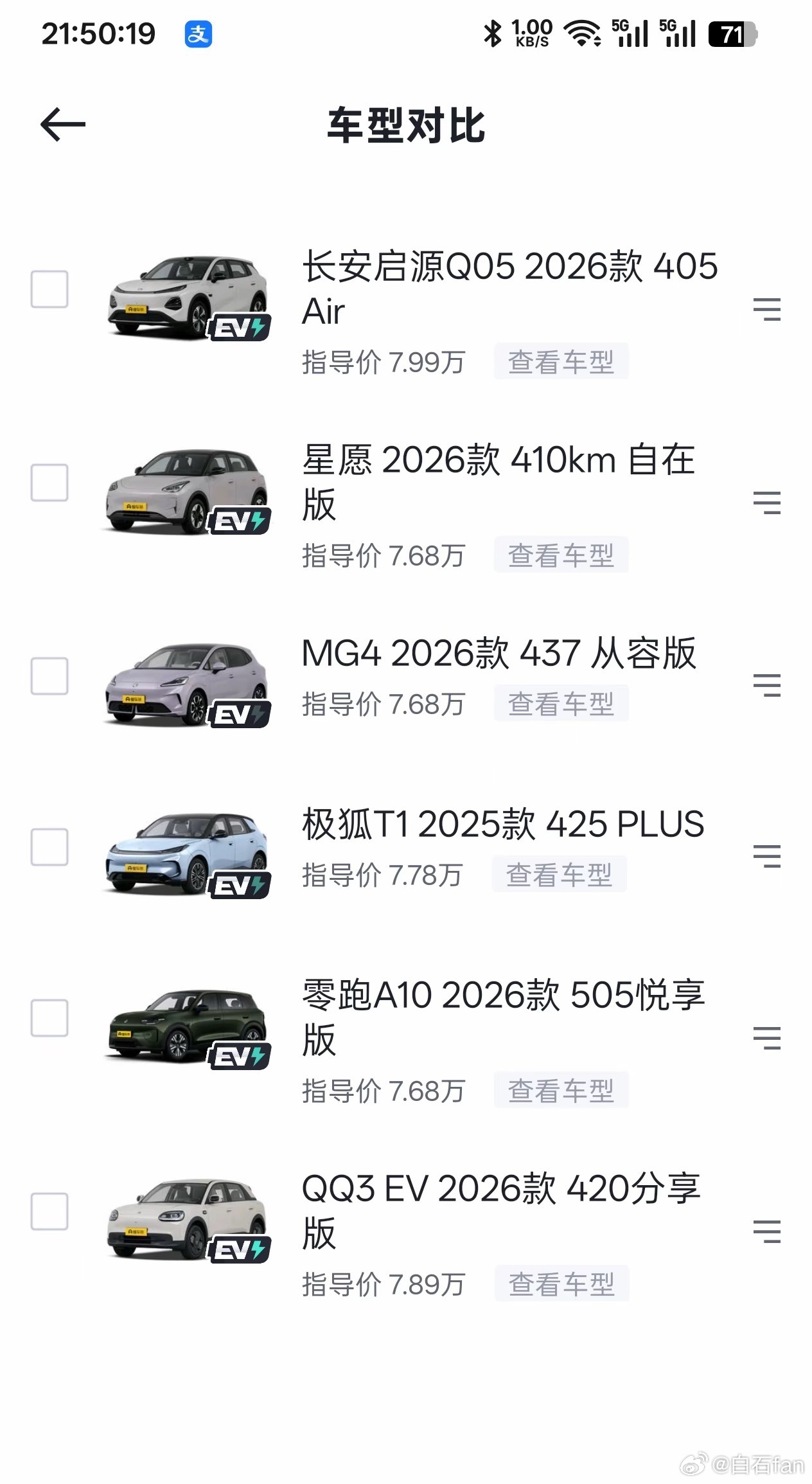Image resolution: width=812 pixels, height=1484 pixels.
Task: Tap the Alipay icon in the status bar
Action: click(199, 33)
